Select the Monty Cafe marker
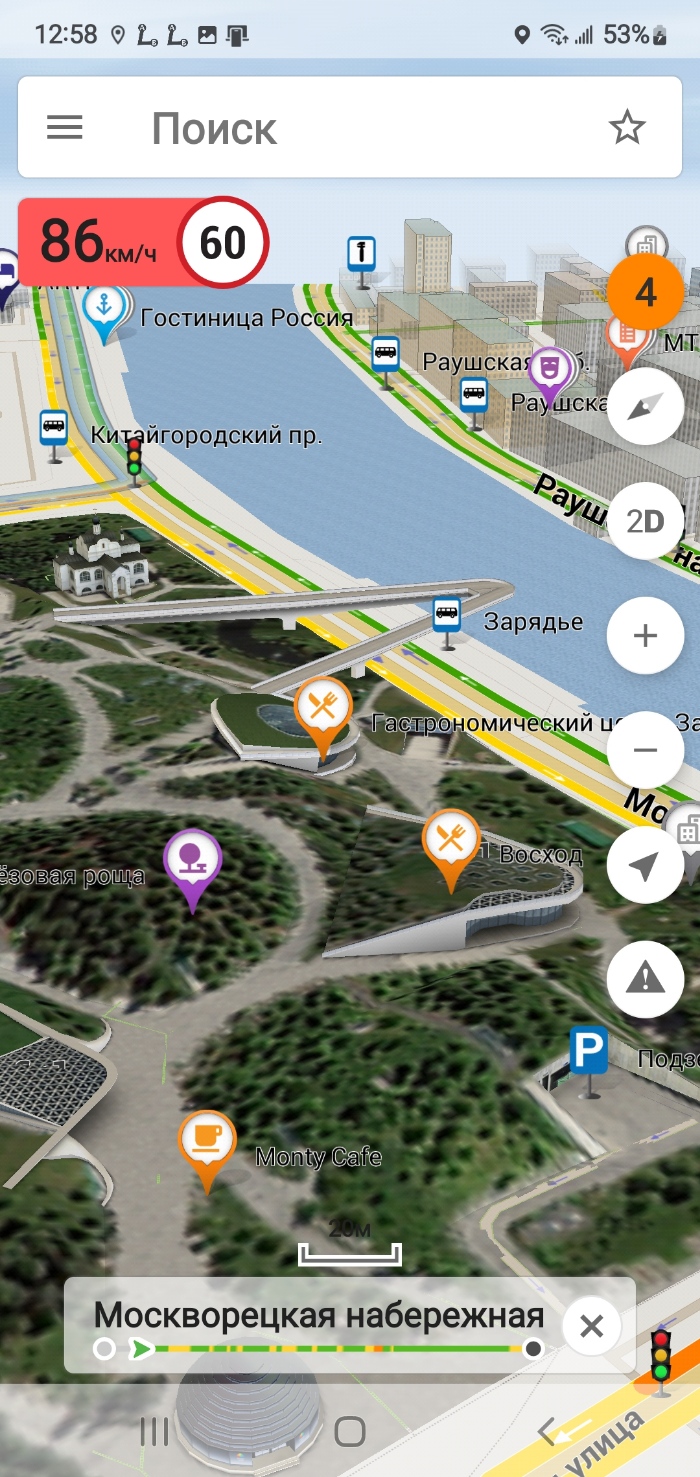 pos(207,1142)
